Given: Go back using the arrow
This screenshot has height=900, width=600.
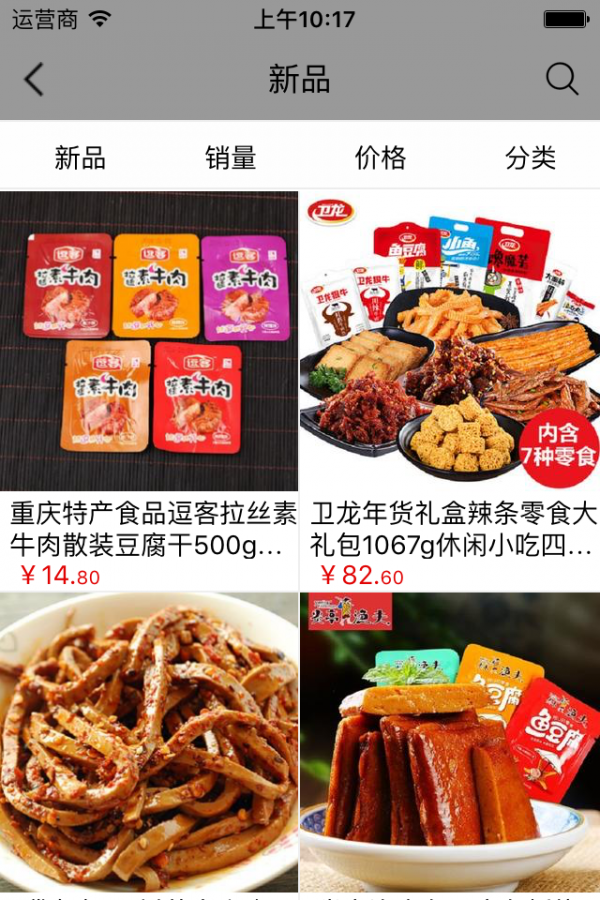Looking at the screenshot, I should [x=34, y=80].
